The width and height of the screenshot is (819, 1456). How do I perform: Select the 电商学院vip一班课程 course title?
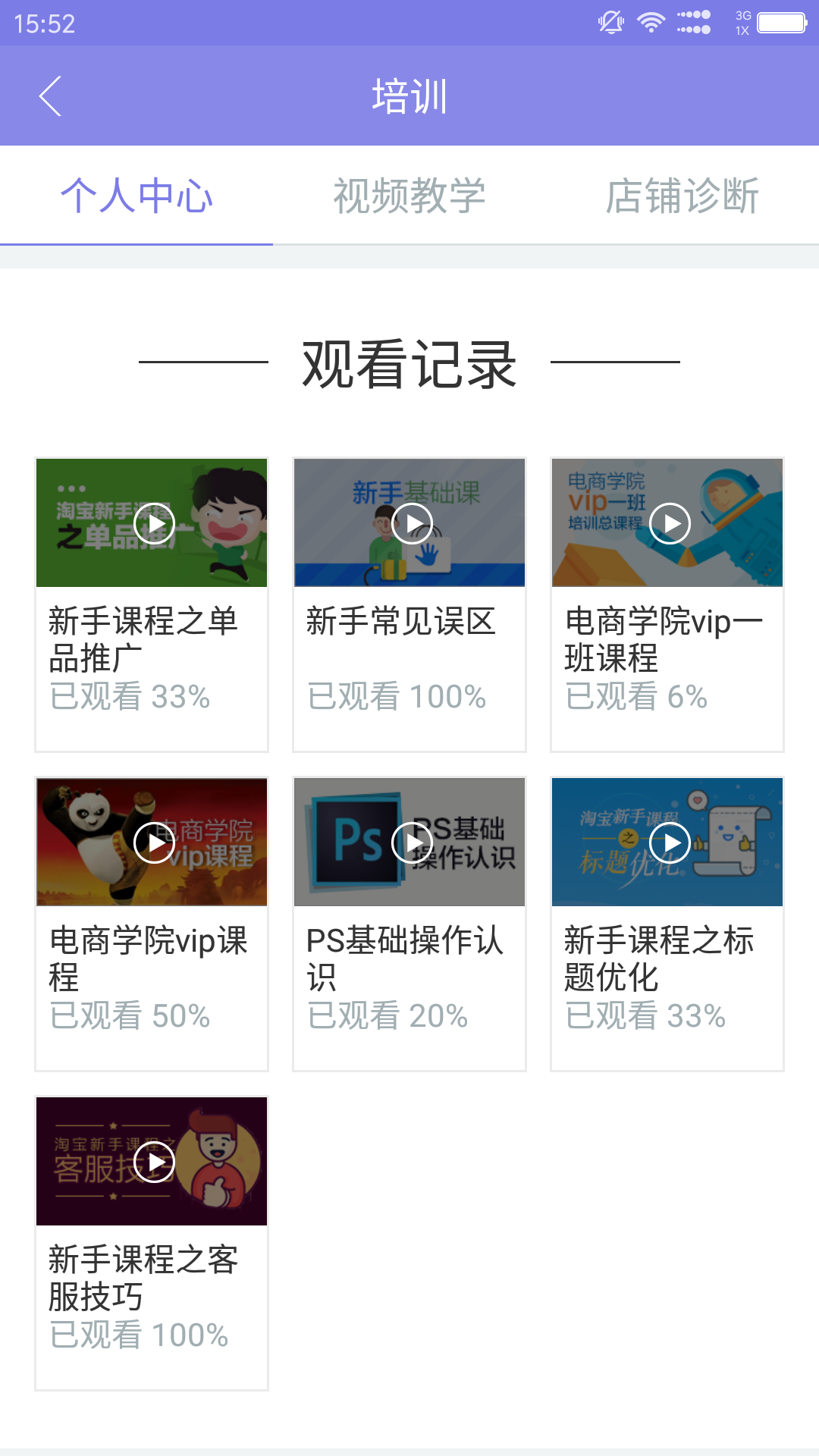667,642
